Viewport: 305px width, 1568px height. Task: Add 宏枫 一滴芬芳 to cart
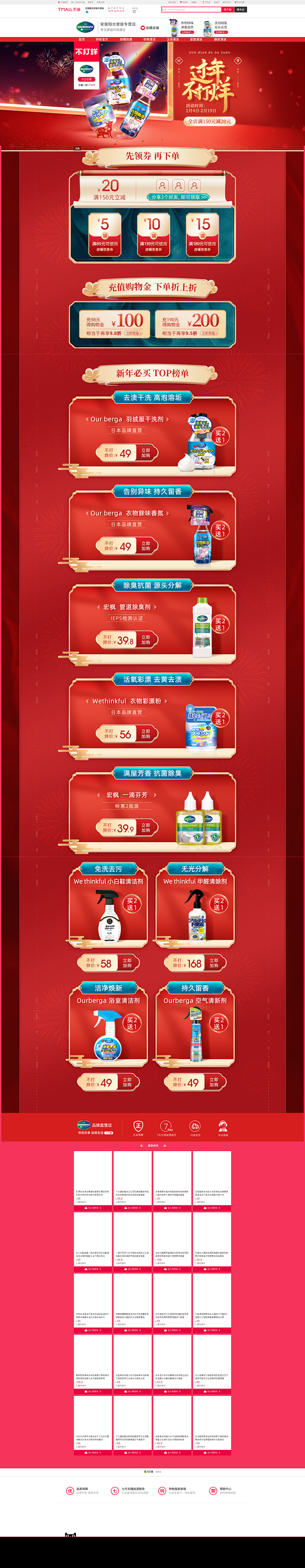tap(146, 828)
